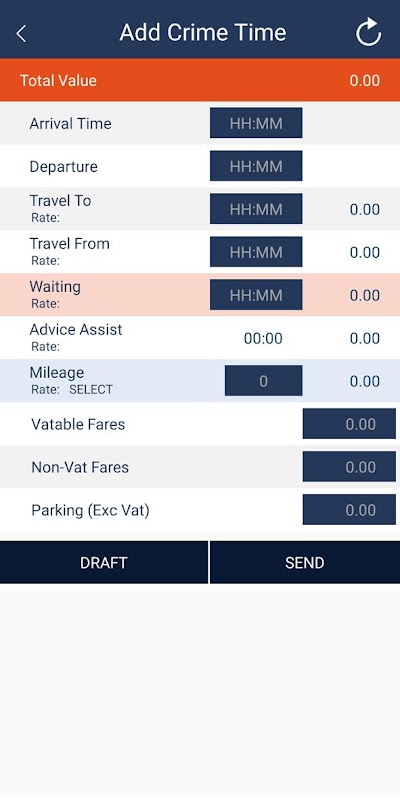Tap the refresh icon in the header
Image resolution: width=400 pixels, height=800 pixels.
click(368, 32)
